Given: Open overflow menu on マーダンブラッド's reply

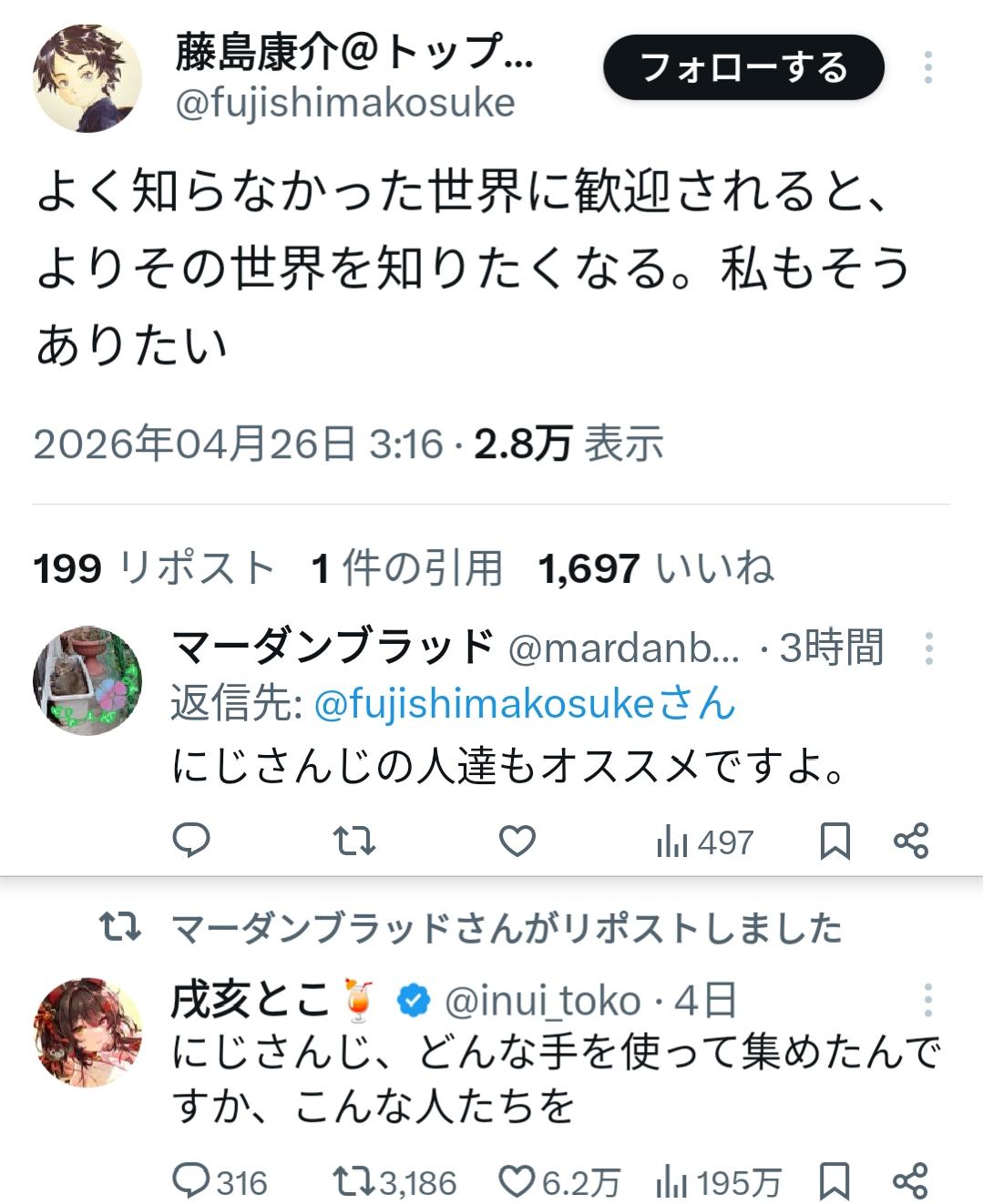Looking at the screenshot, I should pos(927,648).
